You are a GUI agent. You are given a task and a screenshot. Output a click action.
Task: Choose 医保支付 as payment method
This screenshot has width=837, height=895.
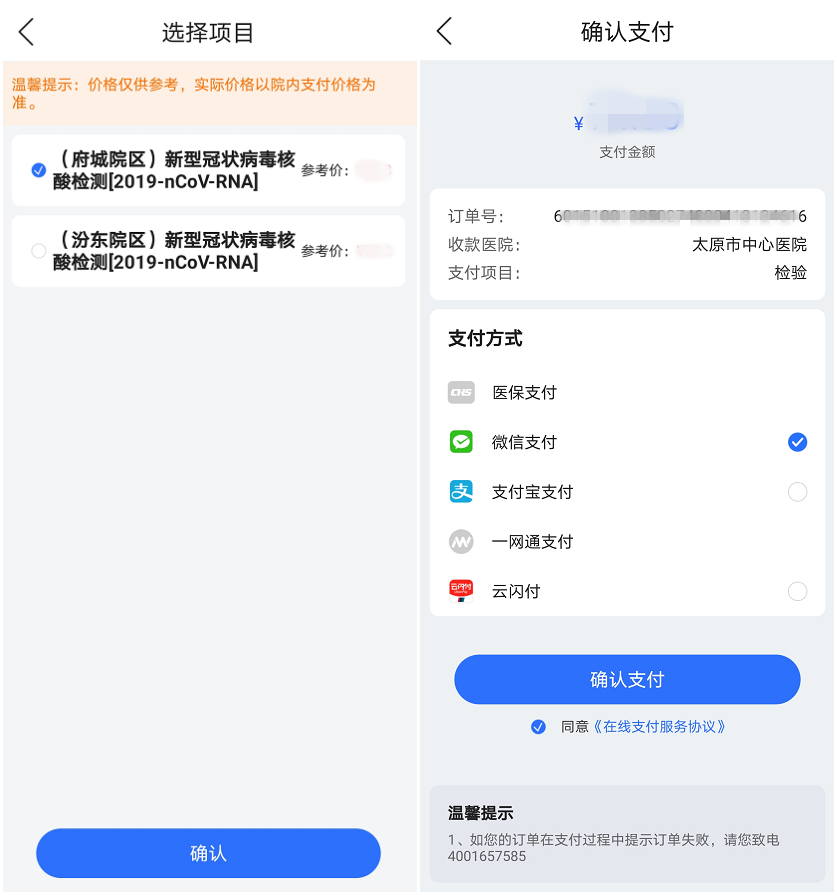coord(524,393)
